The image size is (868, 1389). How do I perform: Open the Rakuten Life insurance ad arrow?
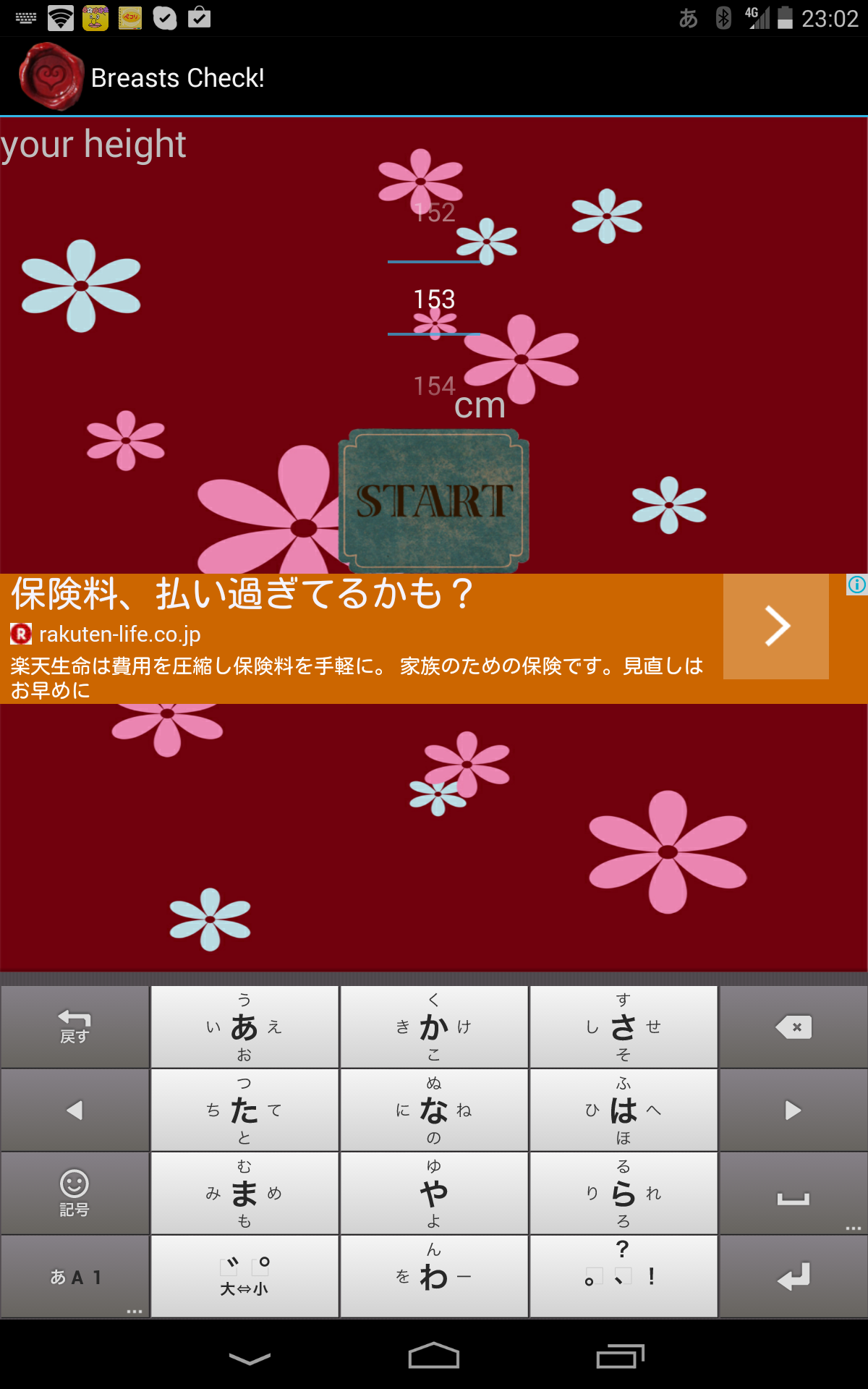click(x=776, y=626)
